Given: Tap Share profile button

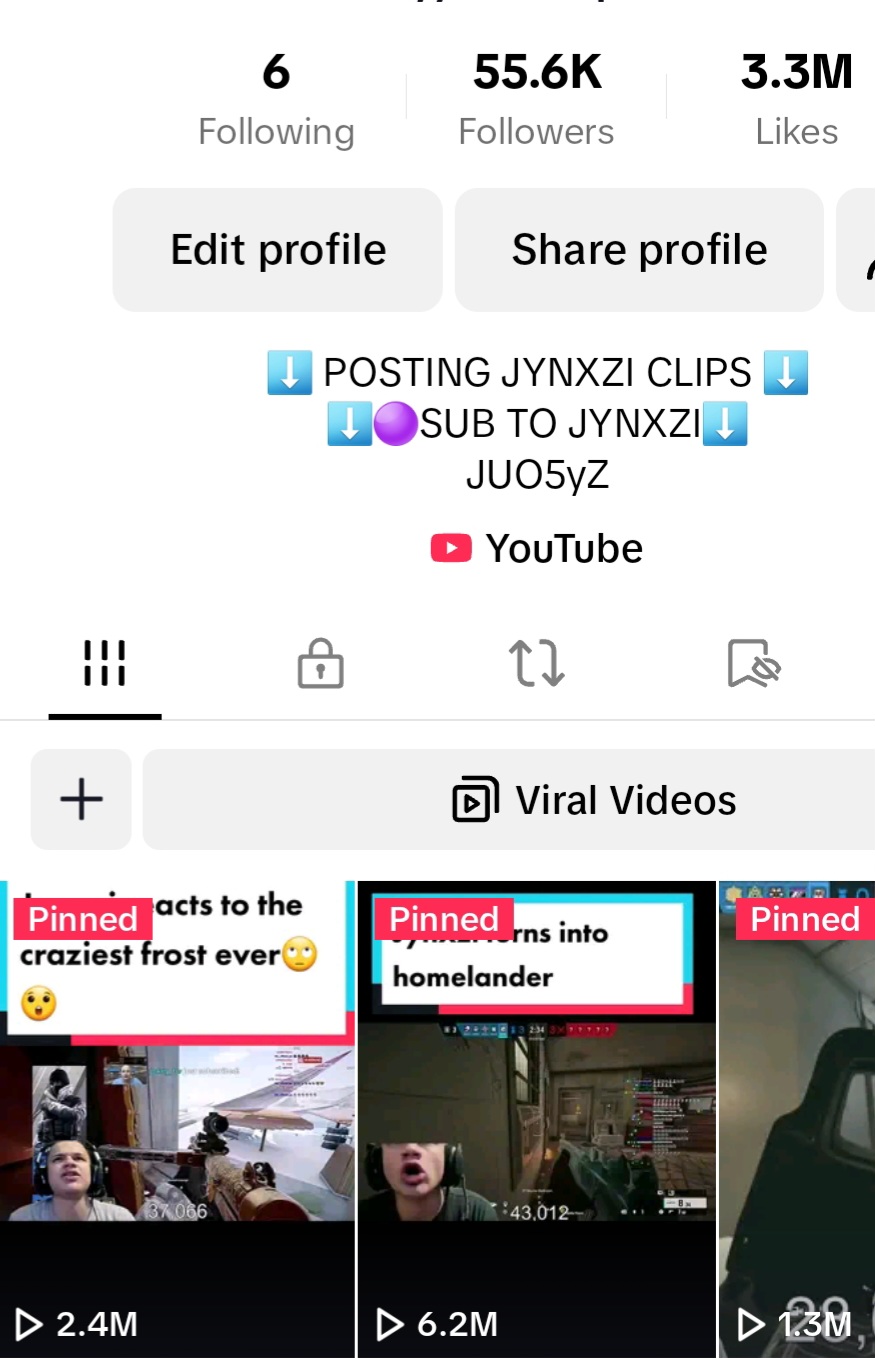Looking at the screenshot, I should click(x=639, y=250).
